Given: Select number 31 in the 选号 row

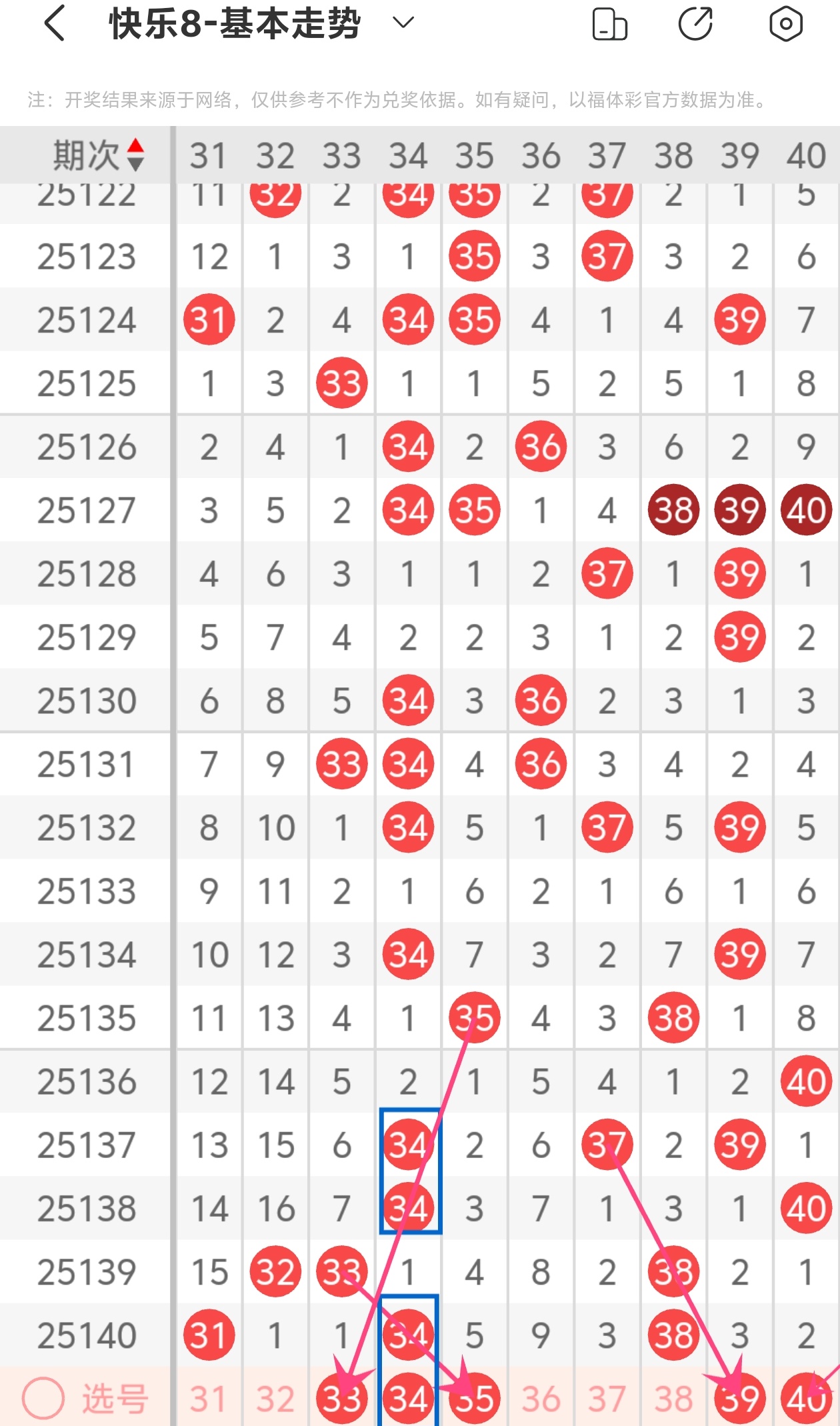Looking at the screenshot, I should pyautogui.click(x=209, y=1398).
